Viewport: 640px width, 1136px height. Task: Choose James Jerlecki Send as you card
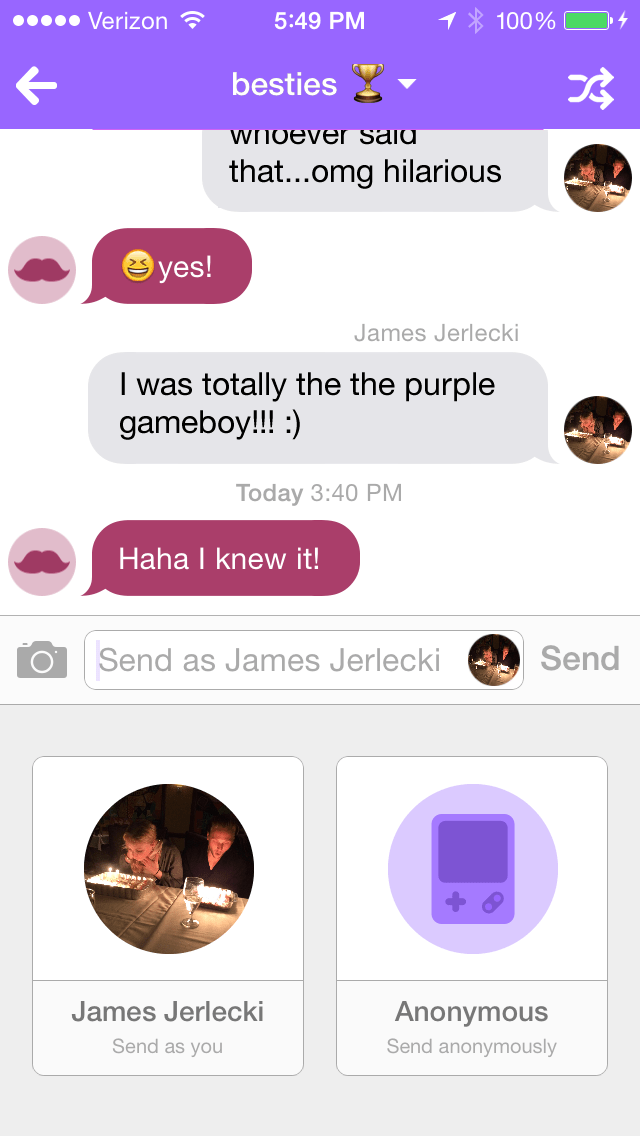[168, 915]
